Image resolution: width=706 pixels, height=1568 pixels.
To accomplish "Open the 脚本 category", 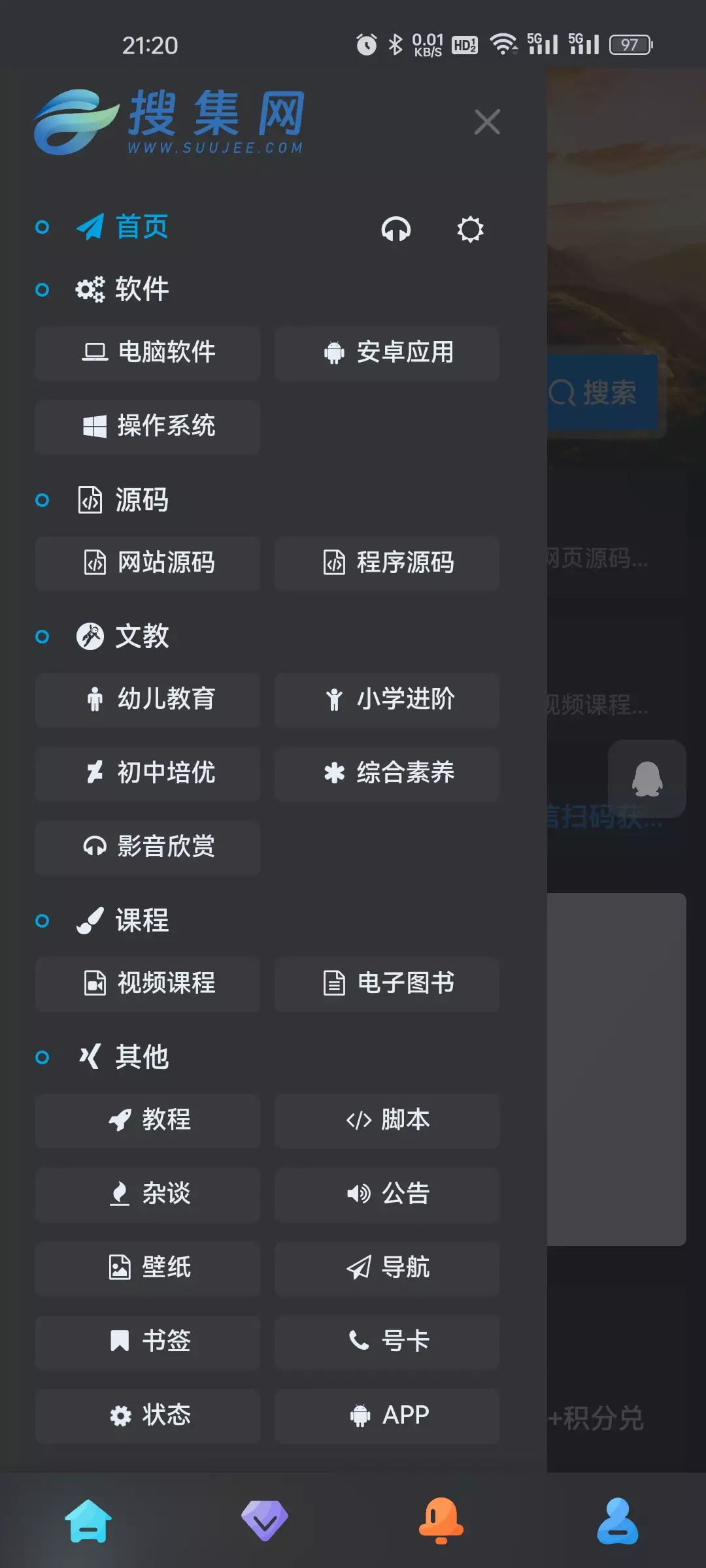I will 387,1120.
